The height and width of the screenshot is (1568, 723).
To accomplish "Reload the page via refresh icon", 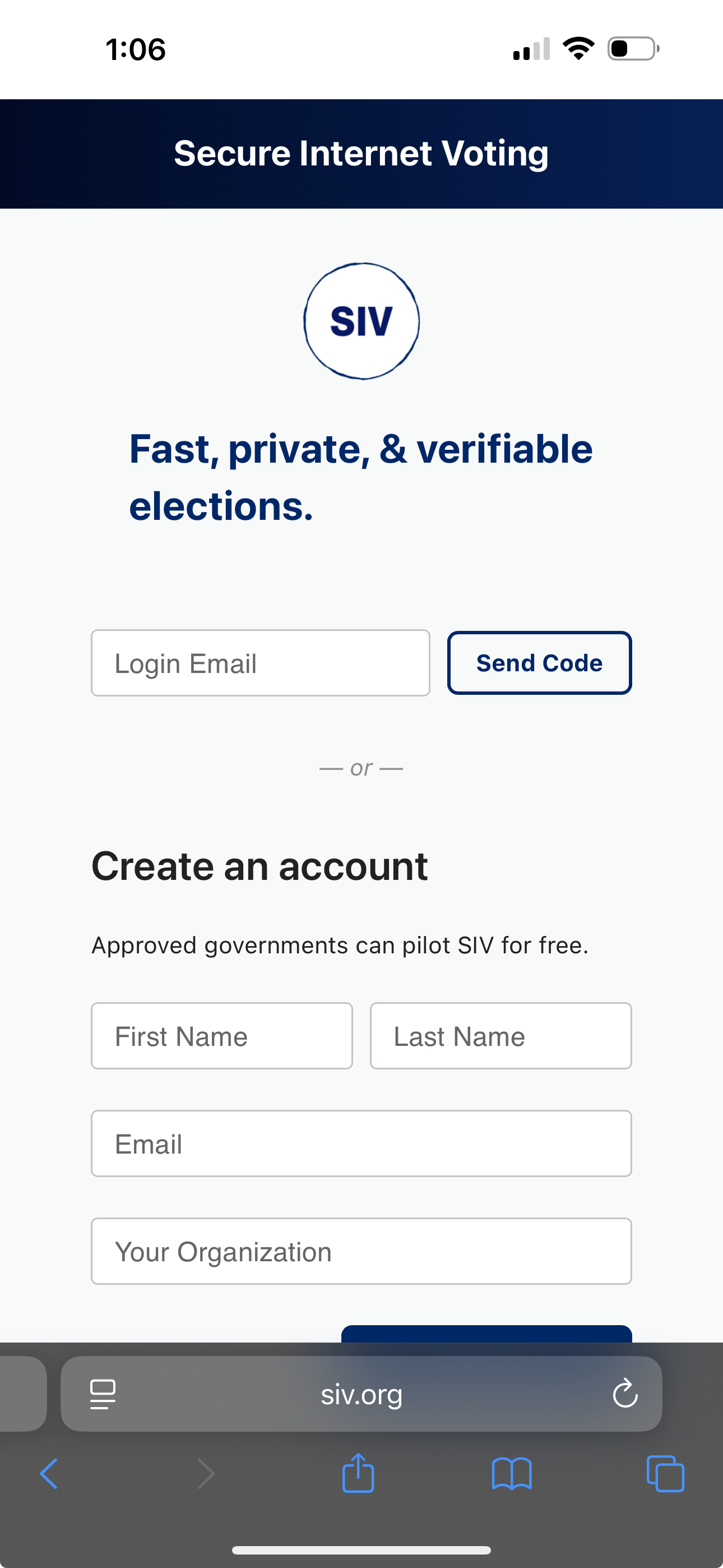I will (624, 1395).
